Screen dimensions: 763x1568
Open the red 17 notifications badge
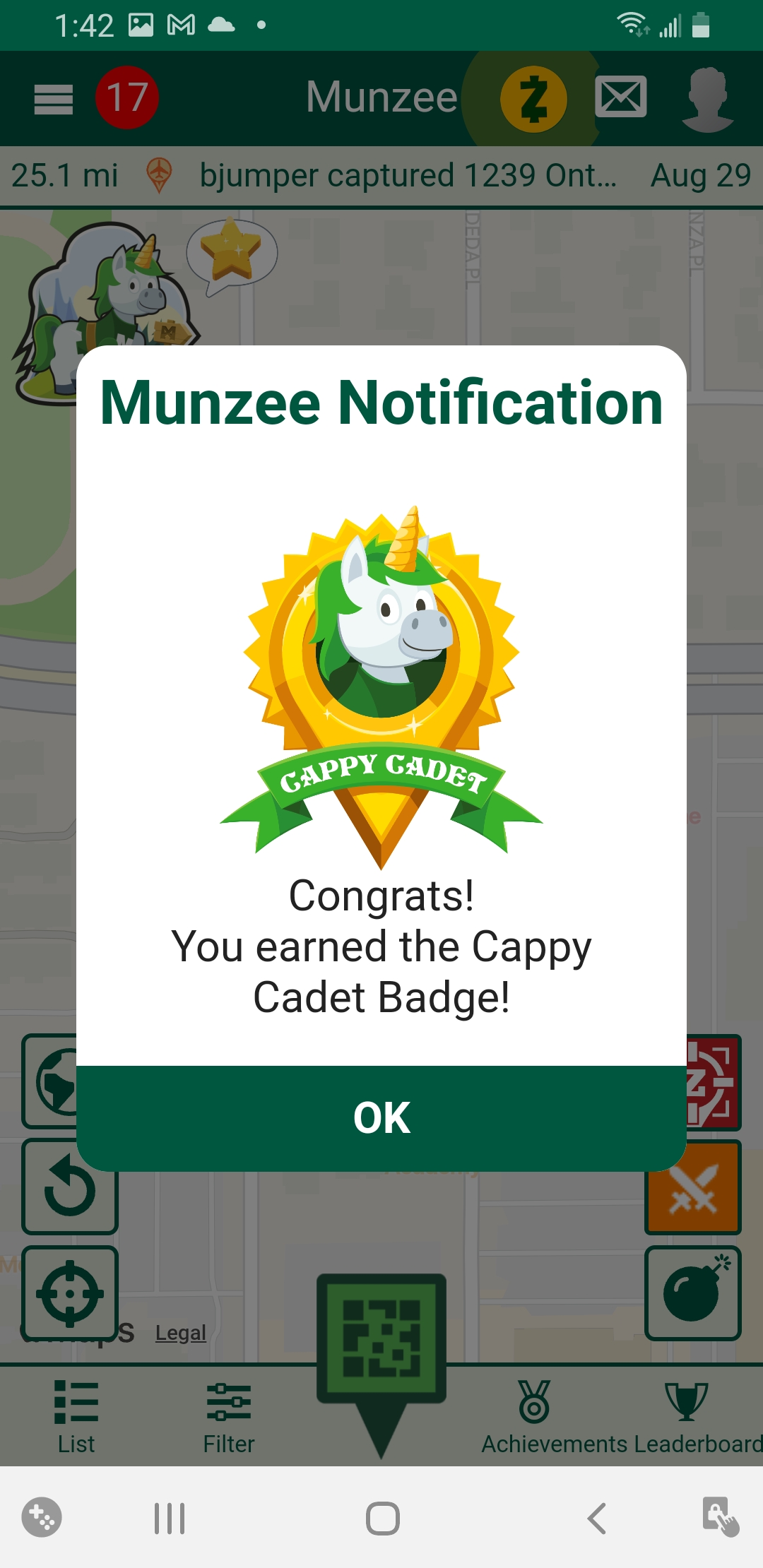(x=127, y=97)
